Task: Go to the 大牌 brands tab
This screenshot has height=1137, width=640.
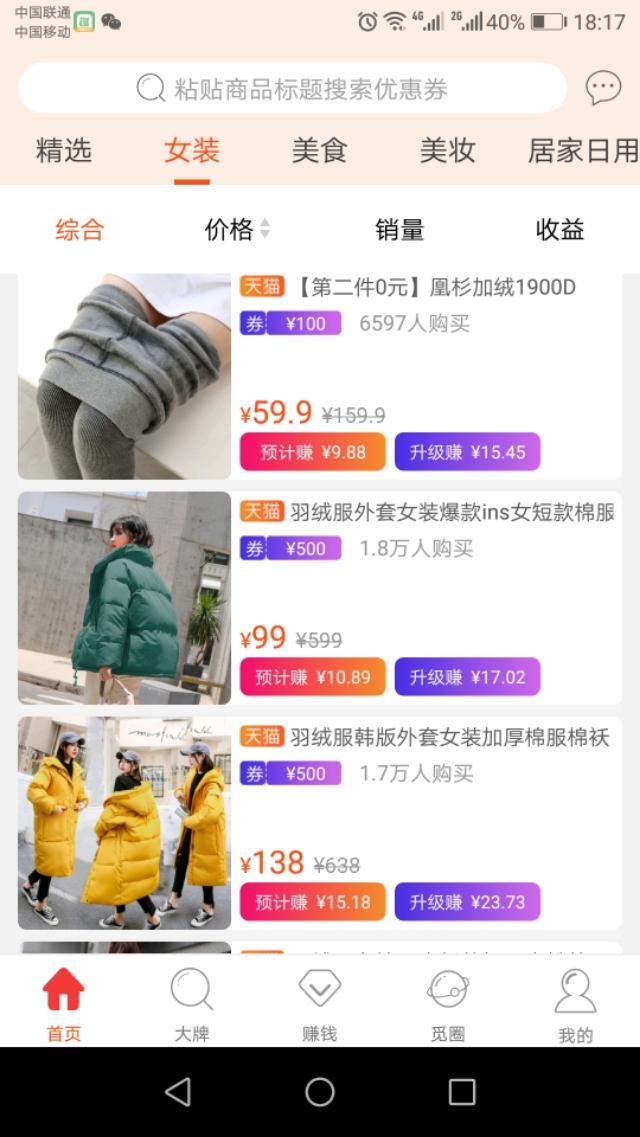Action: click(192, 1003)
